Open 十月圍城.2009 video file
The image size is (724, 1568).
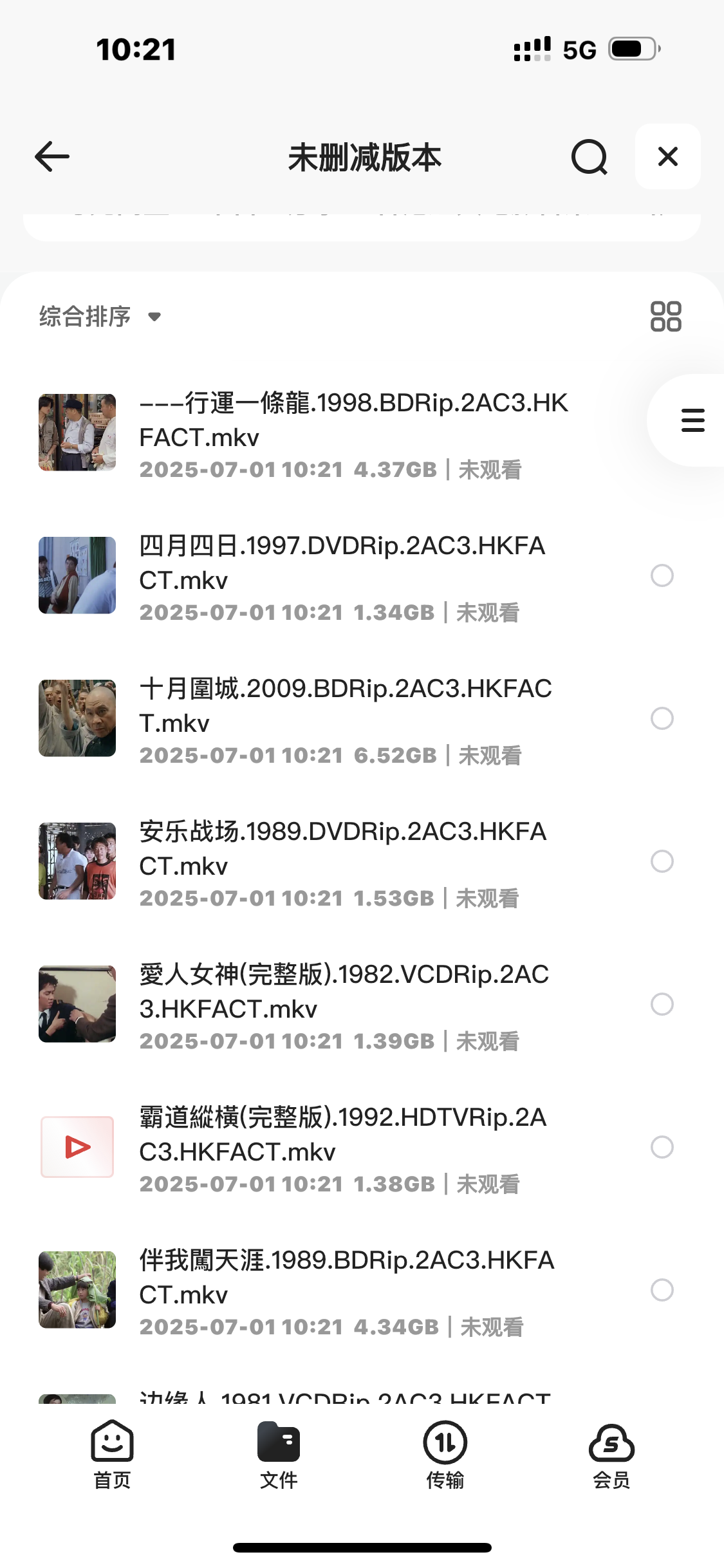point(345,706)
